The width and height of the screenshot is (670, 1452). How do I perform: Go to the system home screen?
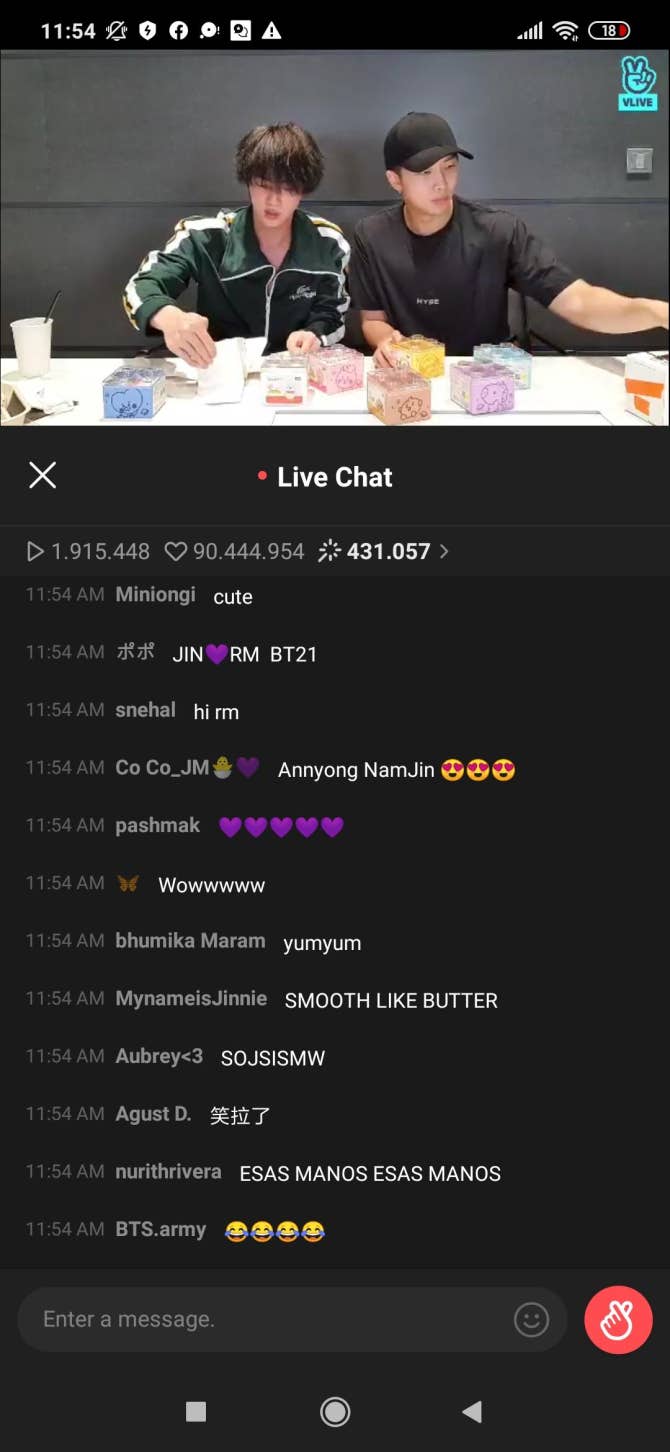tap(335, 1411)
